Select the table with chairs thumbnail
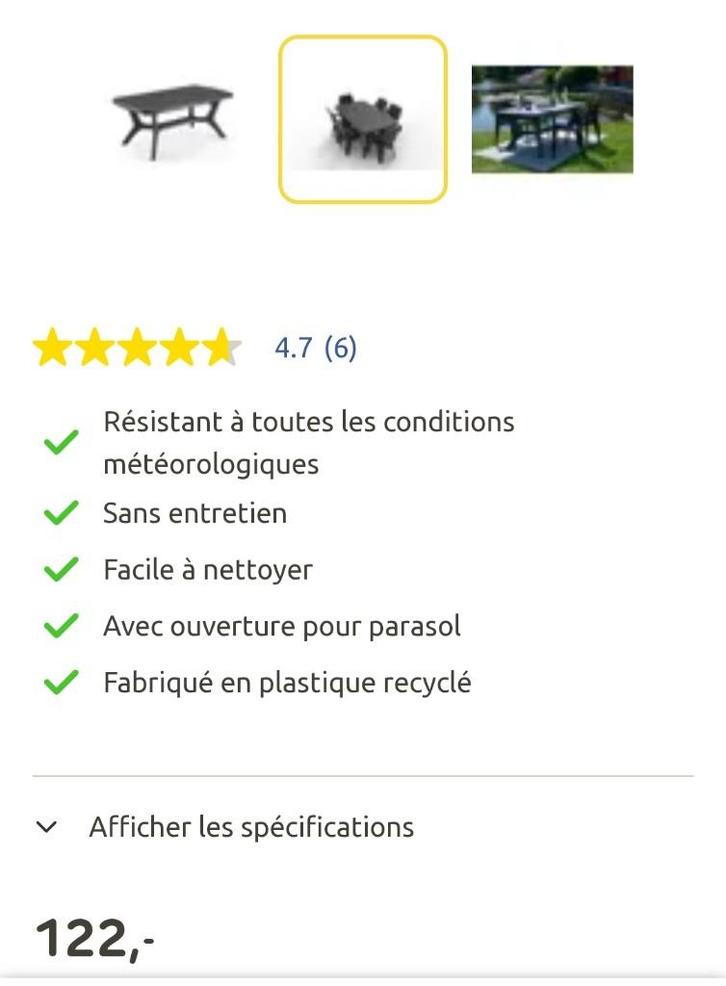The width and height of the screenshot is (726, 986). coord(362,120)
